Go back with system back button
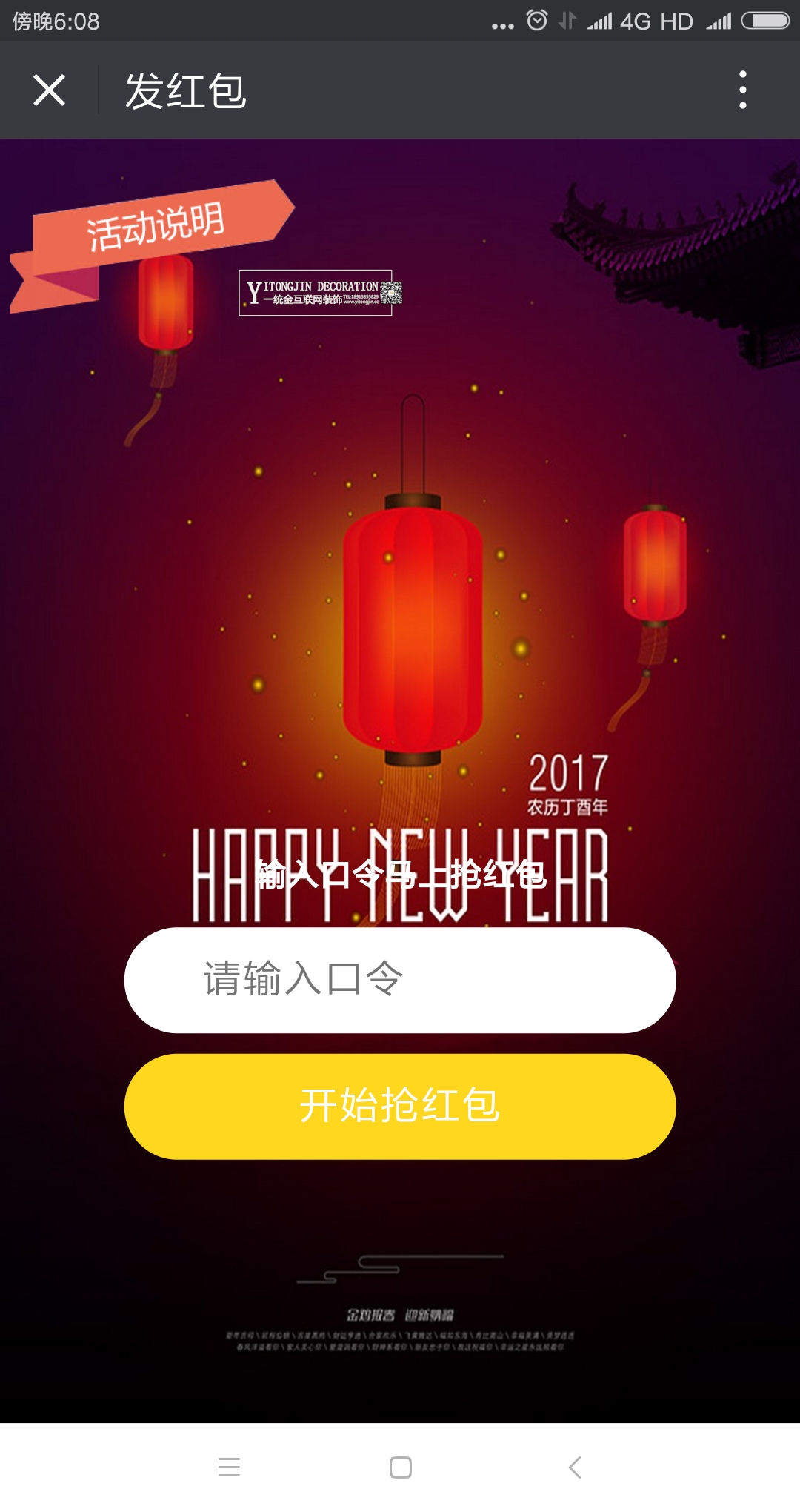Viewport: 800px width, 1512px height. (x=575, y=1467)
